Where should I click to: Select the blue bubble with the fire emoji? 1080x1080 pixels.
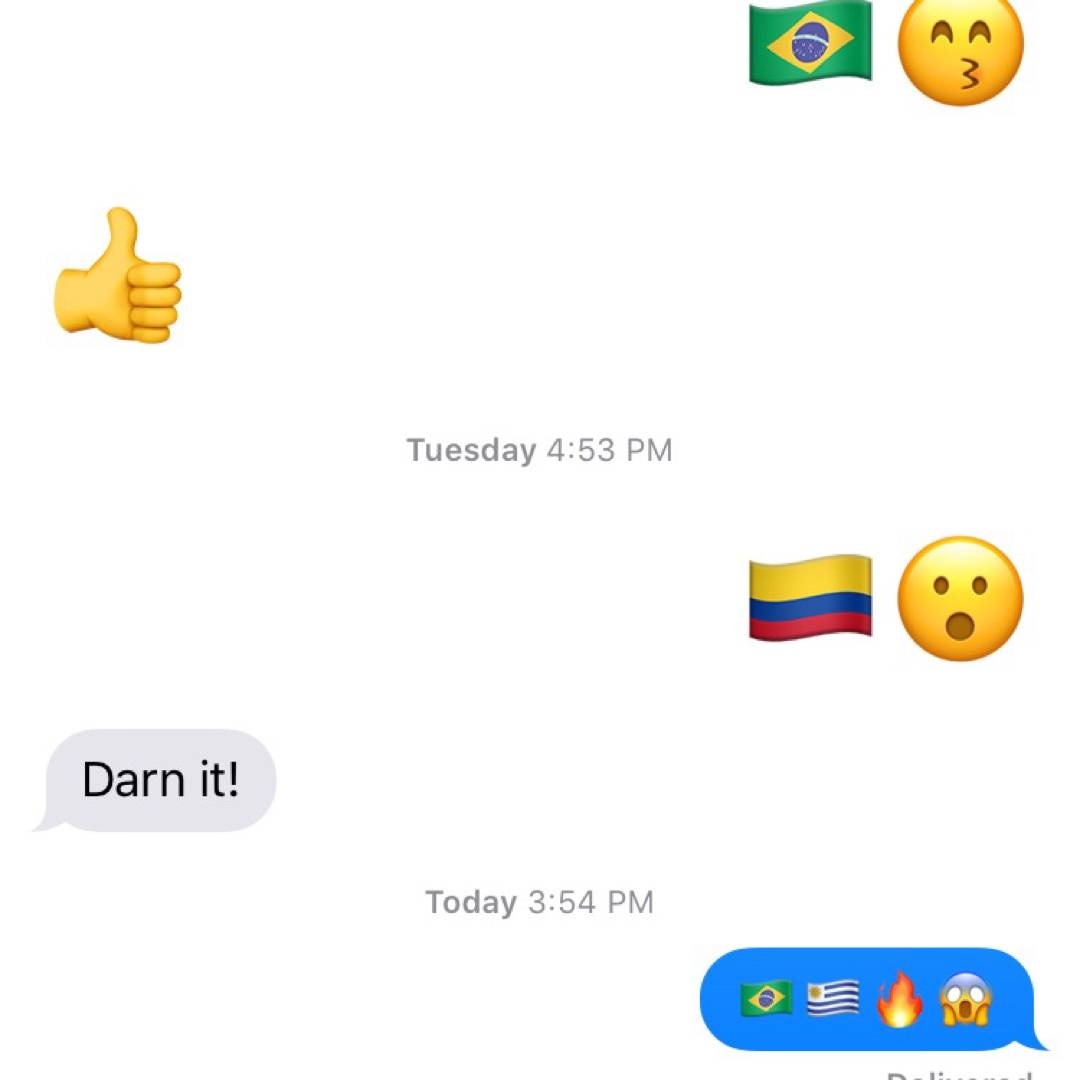coord(866,999)
